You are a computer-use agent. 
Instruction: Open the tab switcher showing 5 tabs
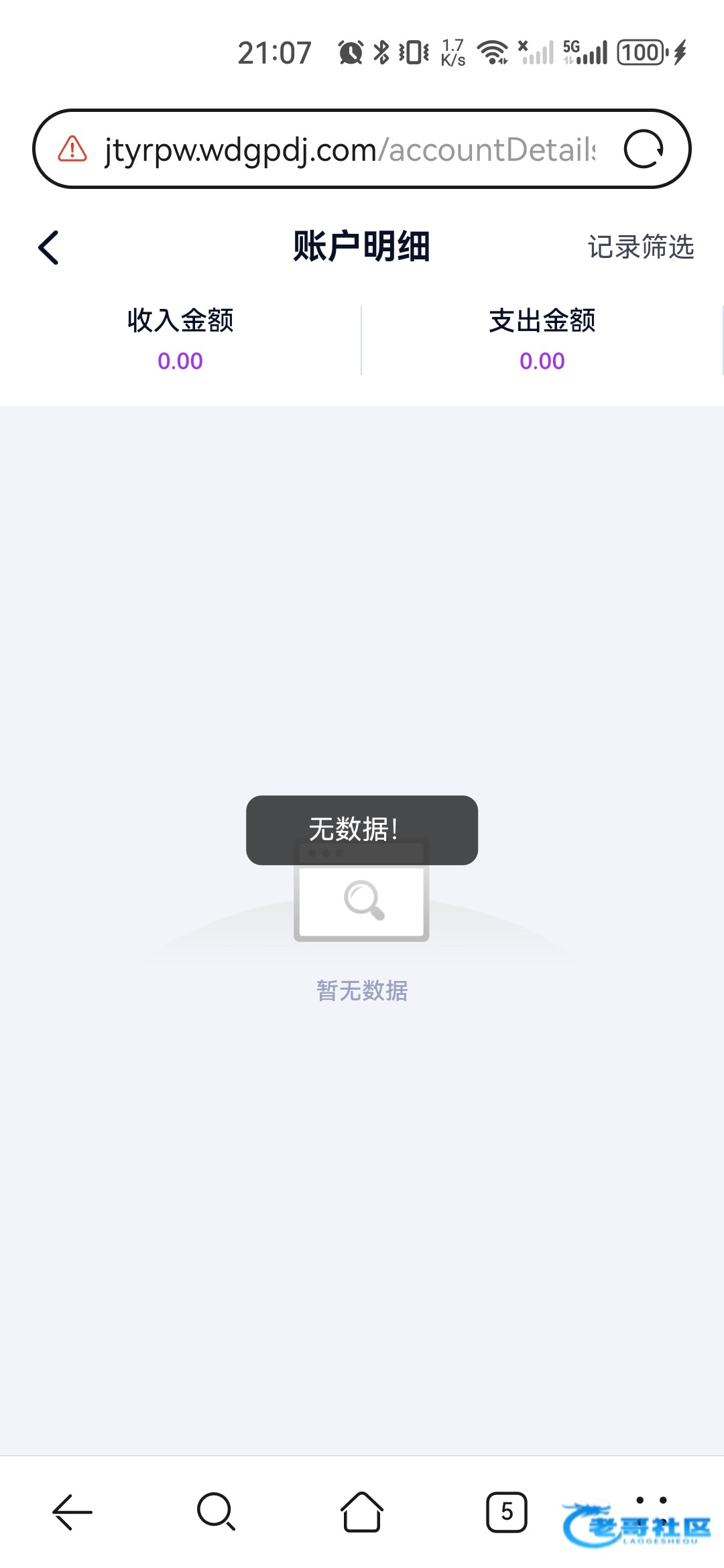[506, 1512]
